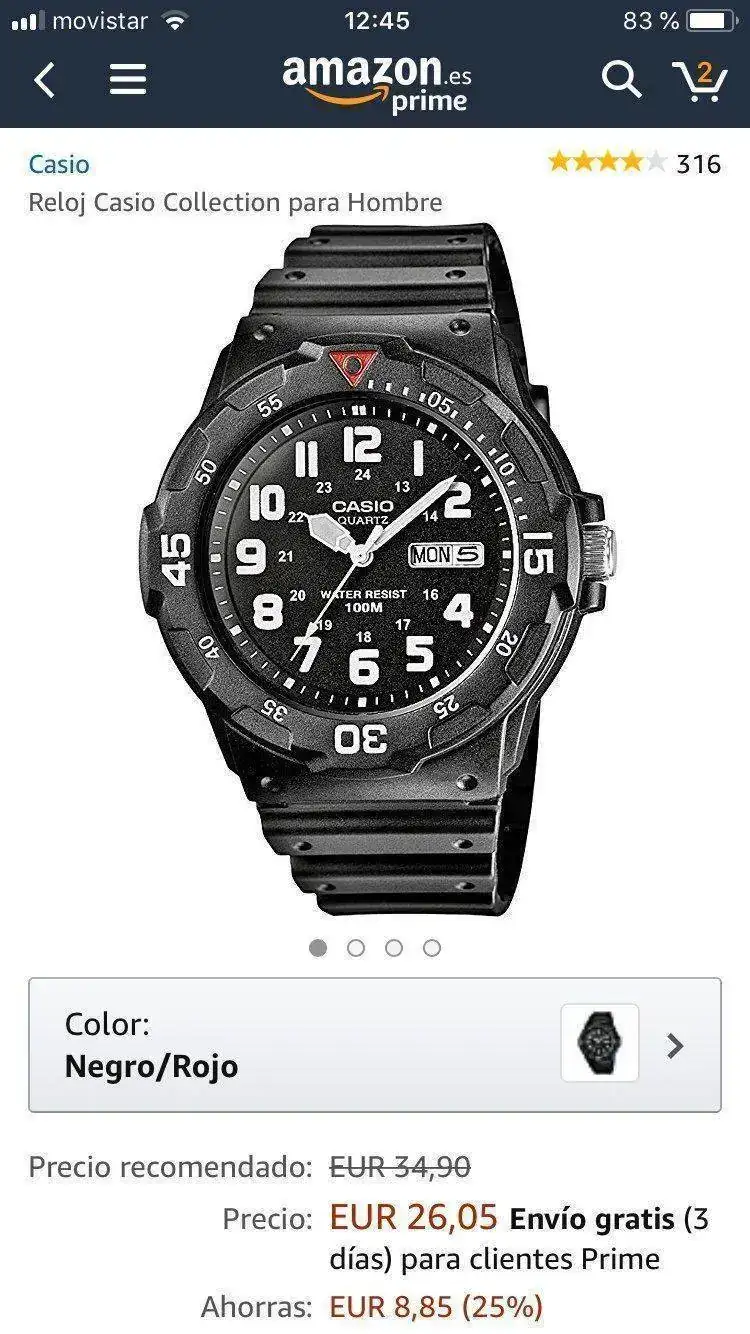Open the hamburger menu
Image resolution: width=750 pixels, height=1334 pixels.
coord(128,80)
